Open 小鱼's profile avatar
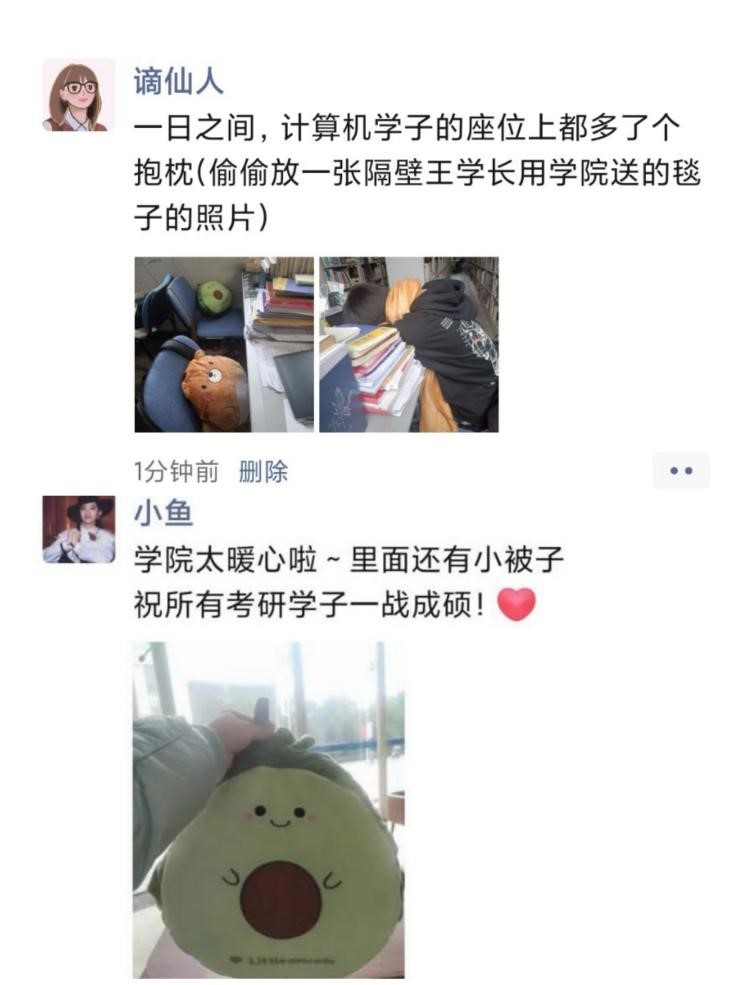This screenshot has height=985, width=738. tap(78, 529)
